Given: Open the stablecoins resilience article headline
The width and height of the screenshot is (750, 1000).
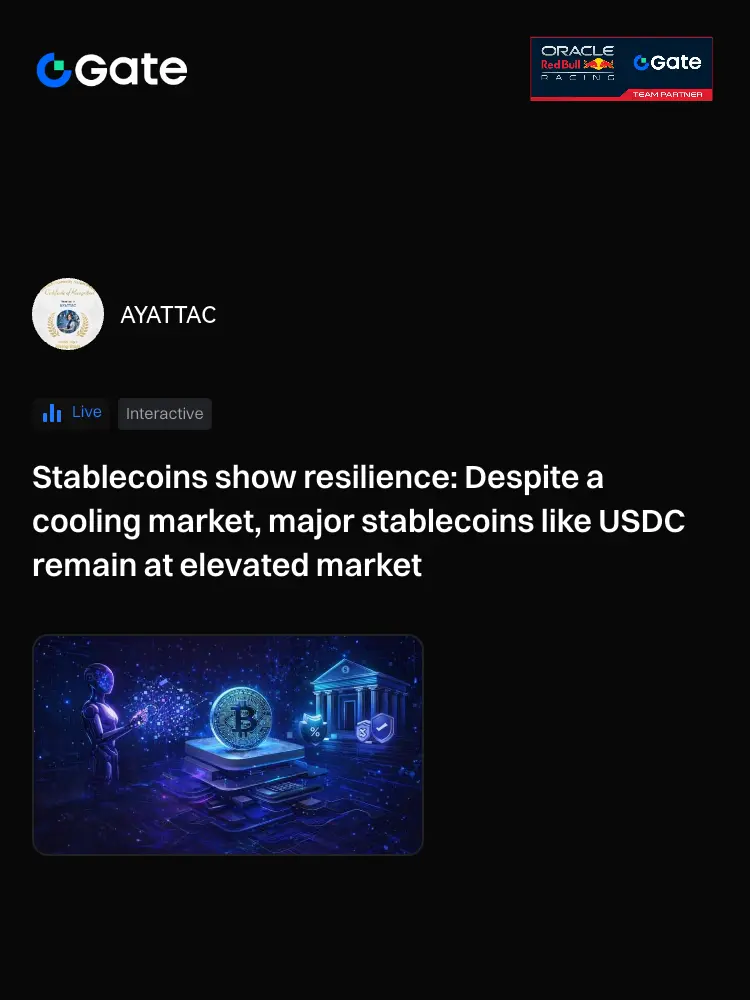Looking at the screenshot, I should [x=359, y=520].
